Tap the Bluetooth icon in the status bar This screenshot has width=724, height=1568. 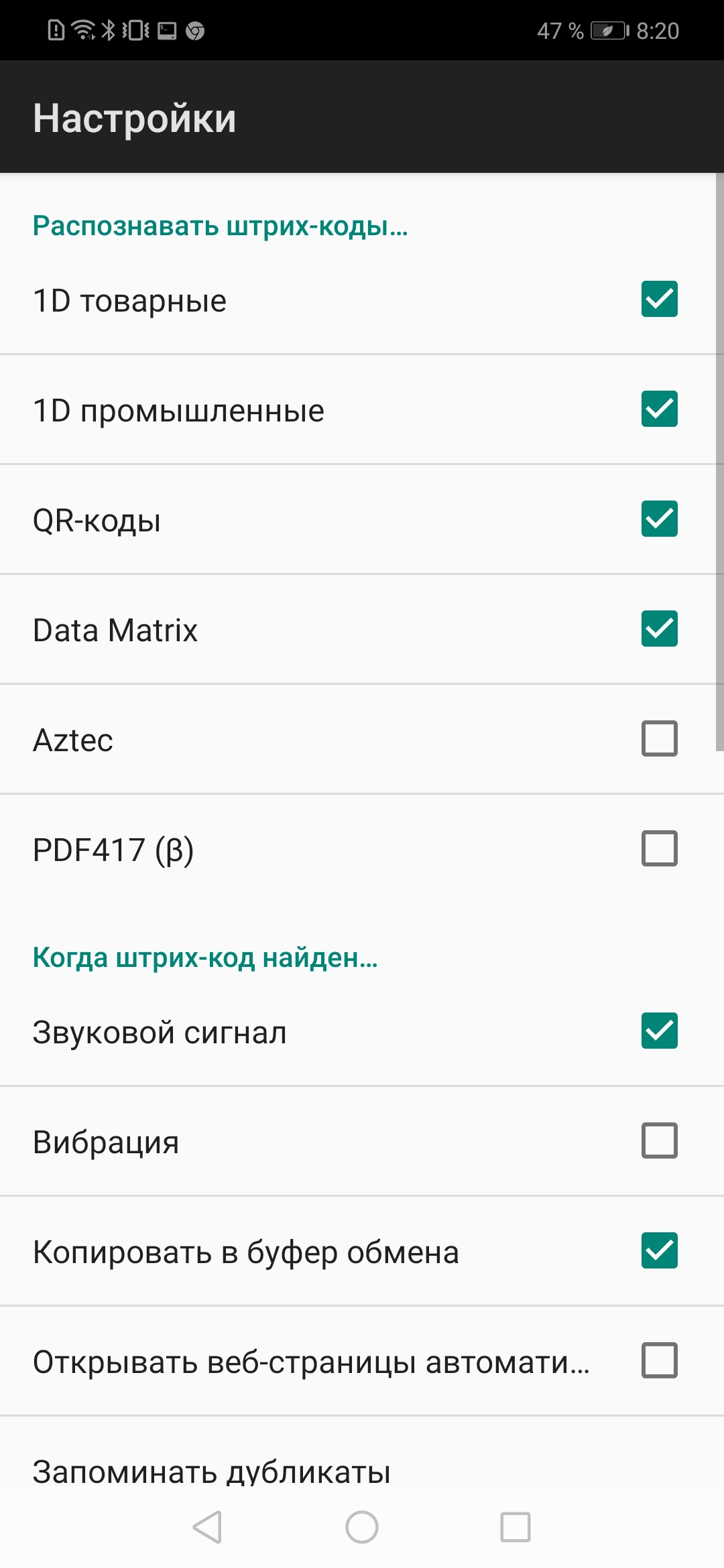click(x=108, y=30)
